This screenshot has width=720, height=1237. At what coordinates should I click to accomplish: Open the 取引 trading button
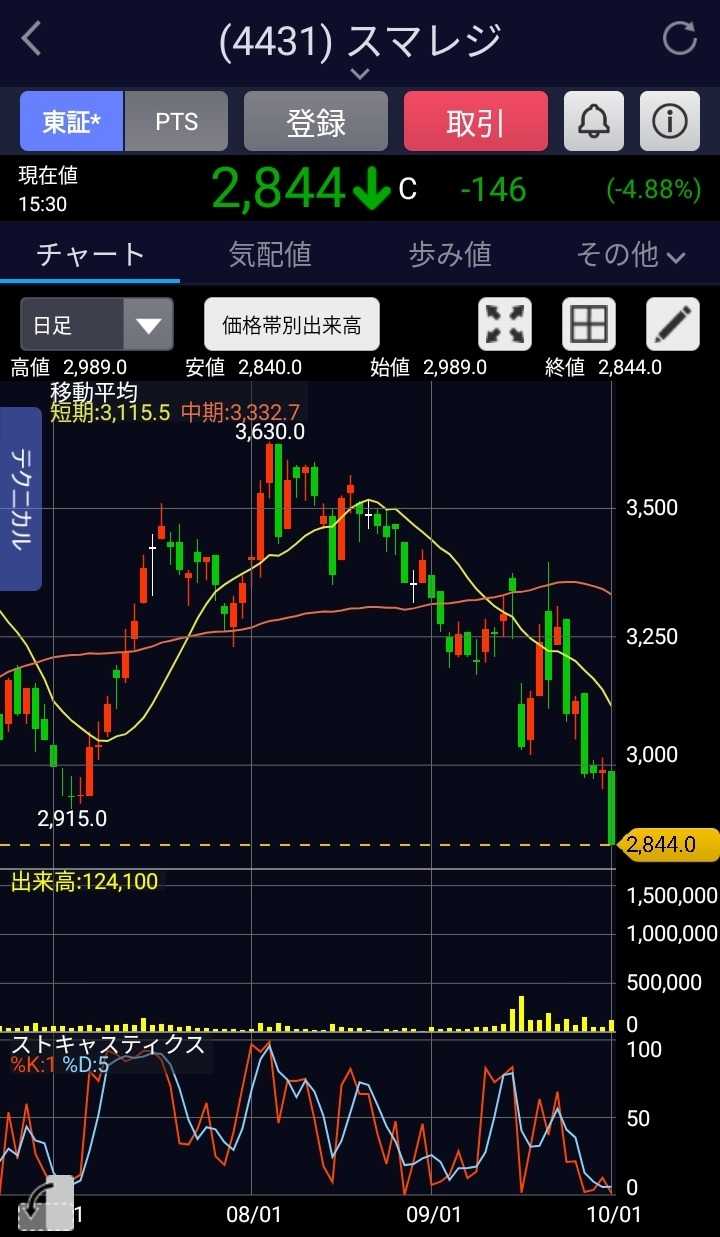[475, 122]
